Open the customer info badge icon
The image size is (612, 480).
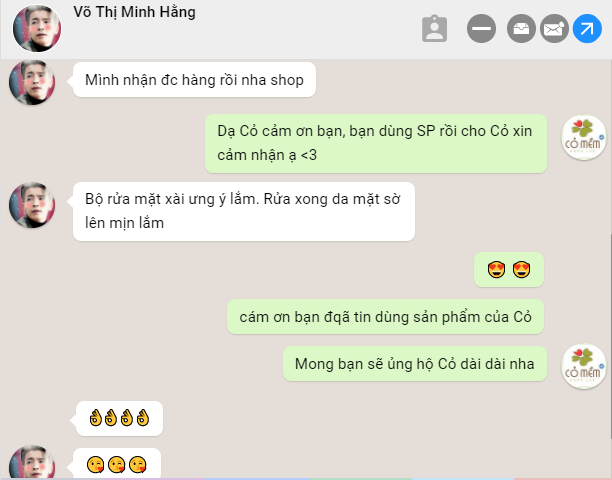click(x=435, y=29)
